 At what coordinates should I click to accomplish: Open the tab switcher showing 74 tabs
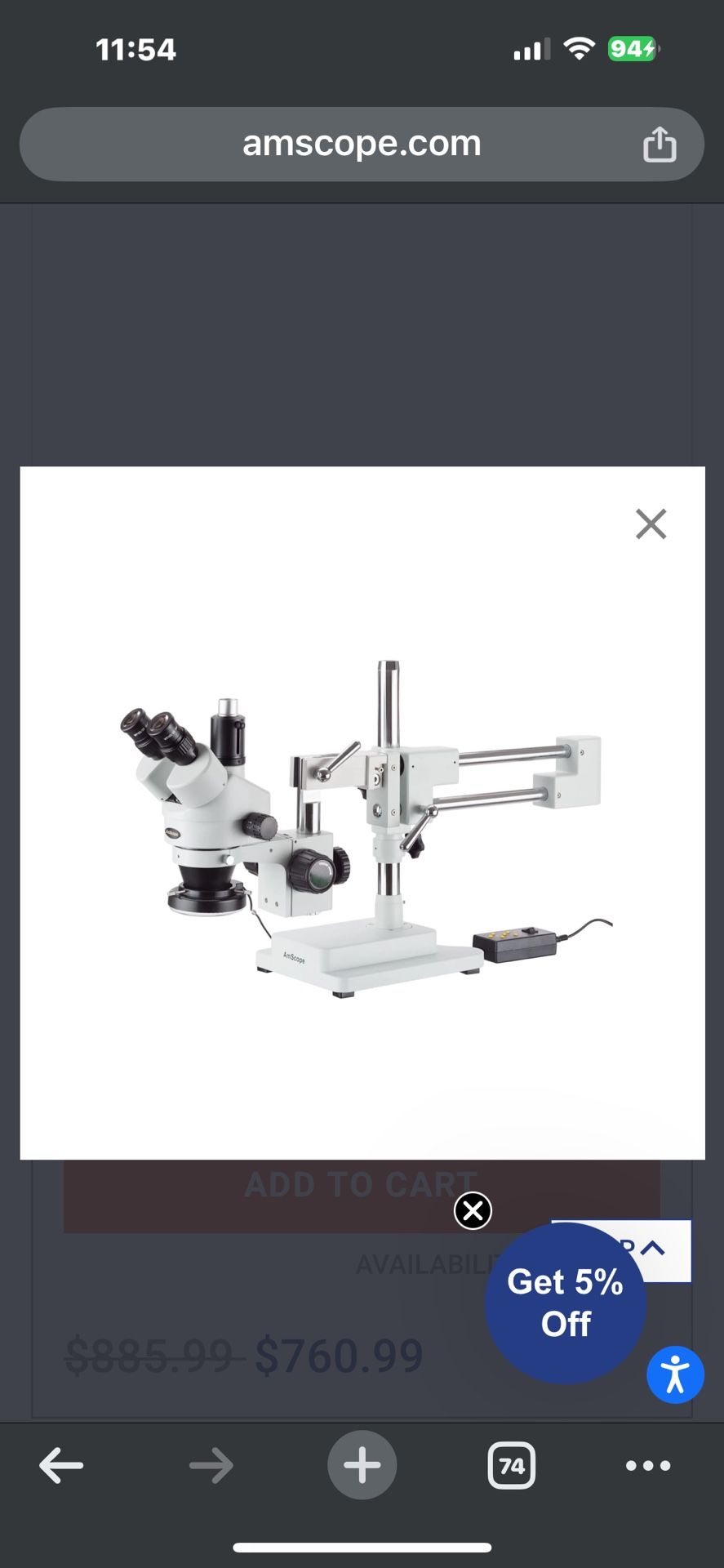(x=511, y=1465)
